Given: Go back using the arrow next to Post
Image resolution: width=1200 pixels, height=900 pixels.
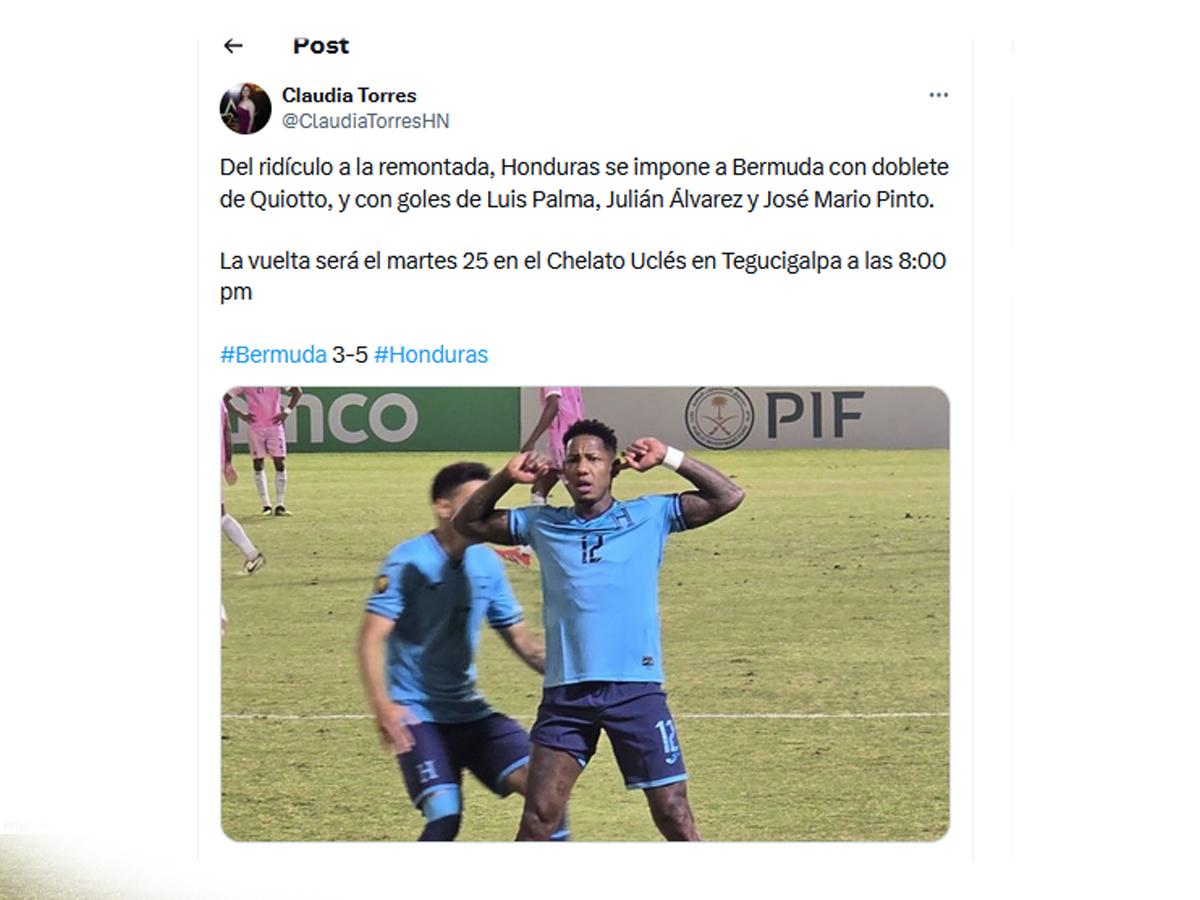Looking at the screenshot, I should click(233, 46).
